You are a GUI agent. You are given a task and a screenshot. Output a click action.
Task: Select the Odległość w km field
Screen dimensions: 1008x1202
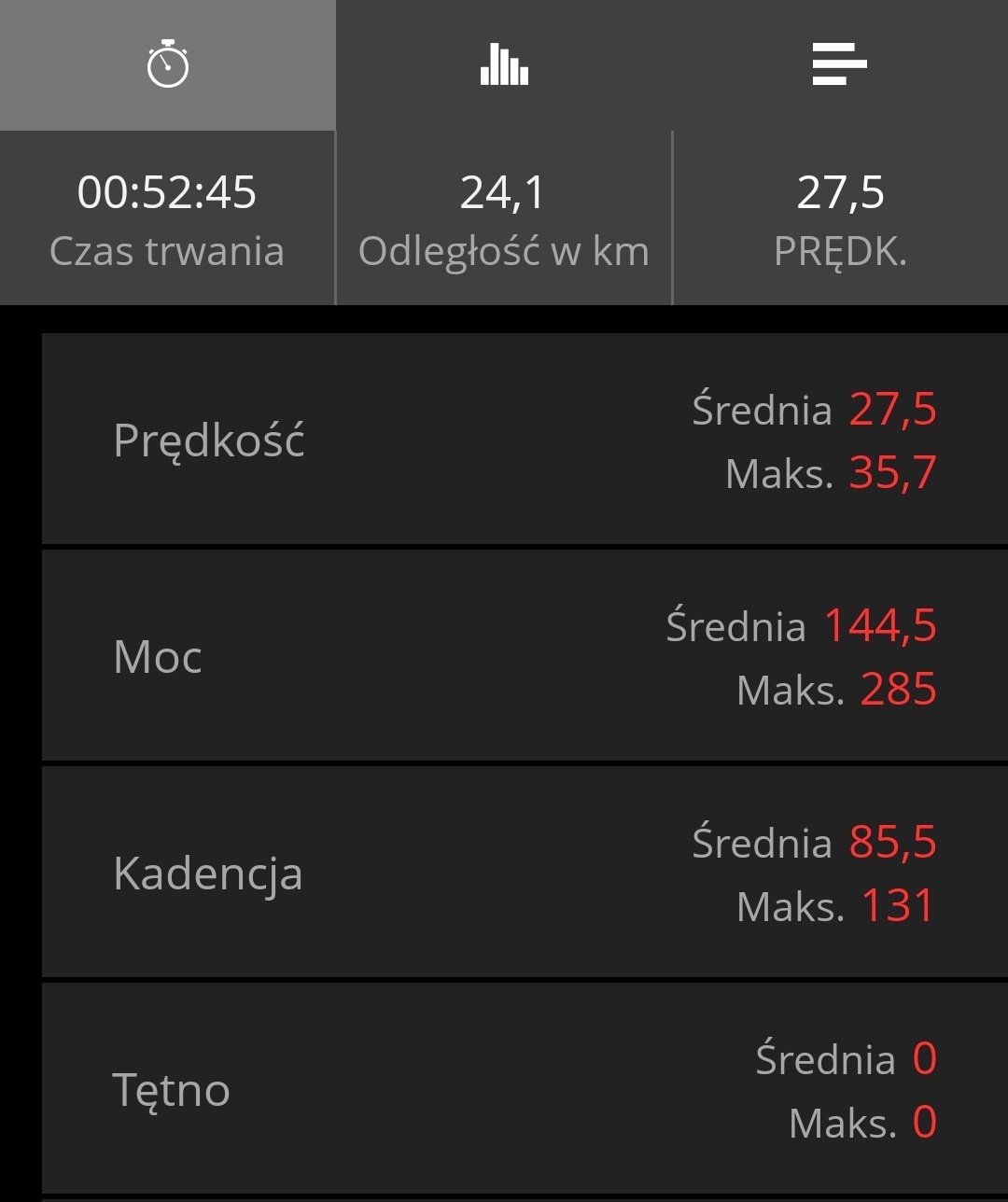point(502,250)
